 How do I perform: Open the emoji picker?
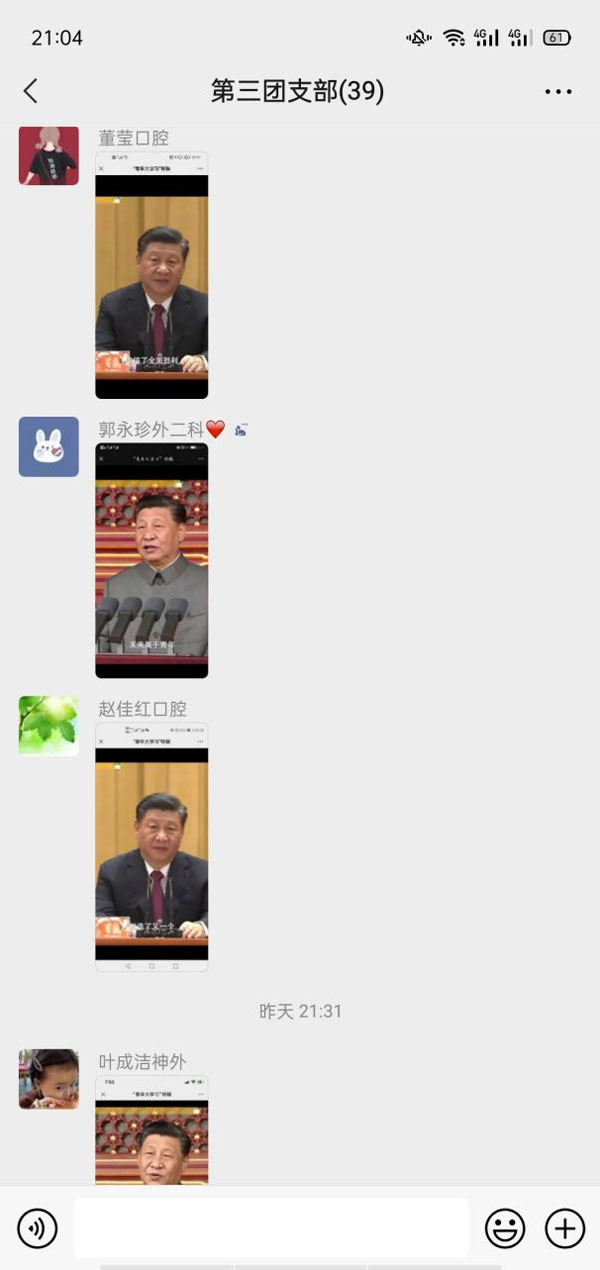[505, 1227]
